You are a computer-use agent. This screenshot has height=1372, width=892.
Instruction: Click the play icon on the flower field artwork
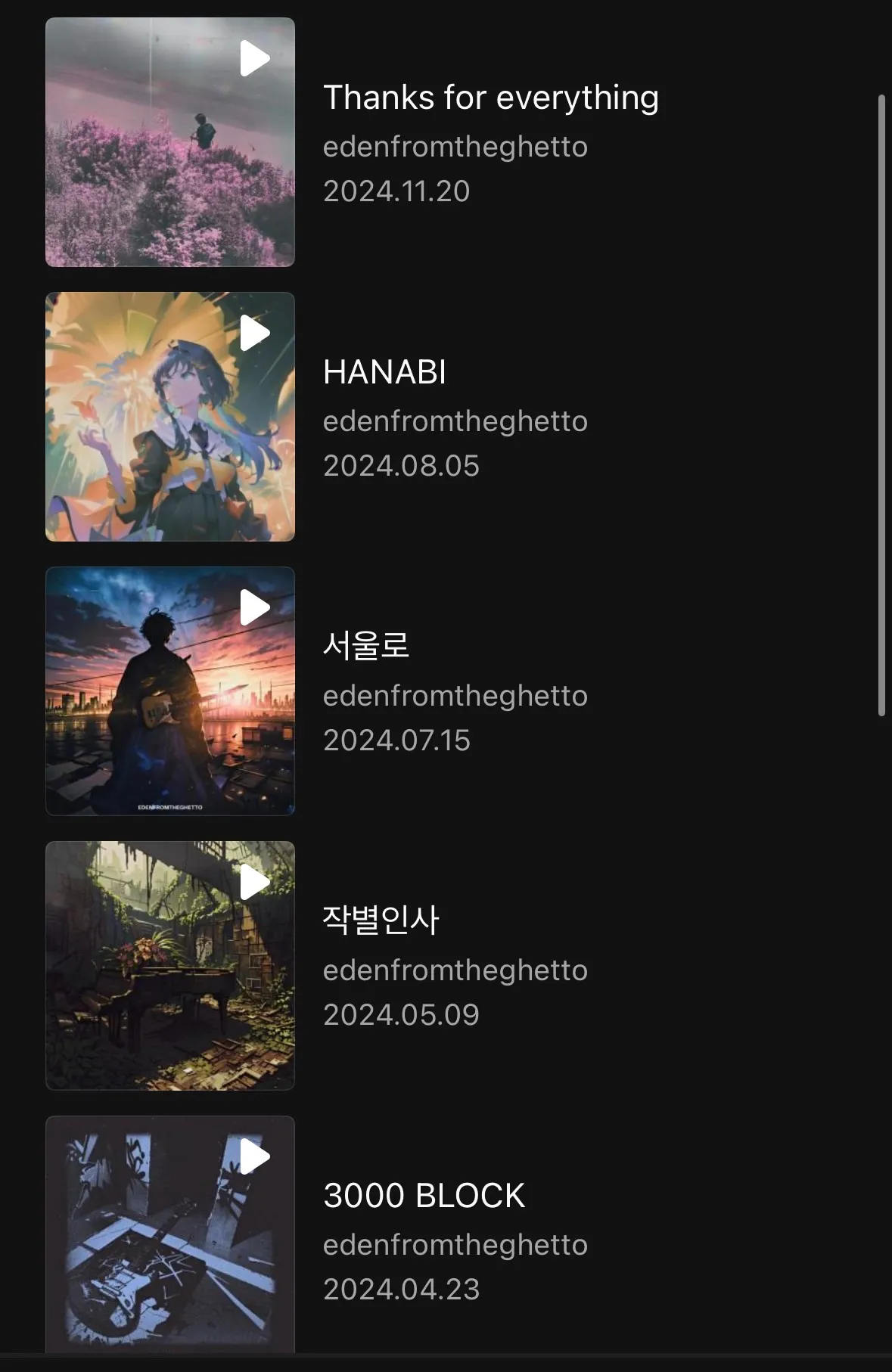[x=253, y=57]
